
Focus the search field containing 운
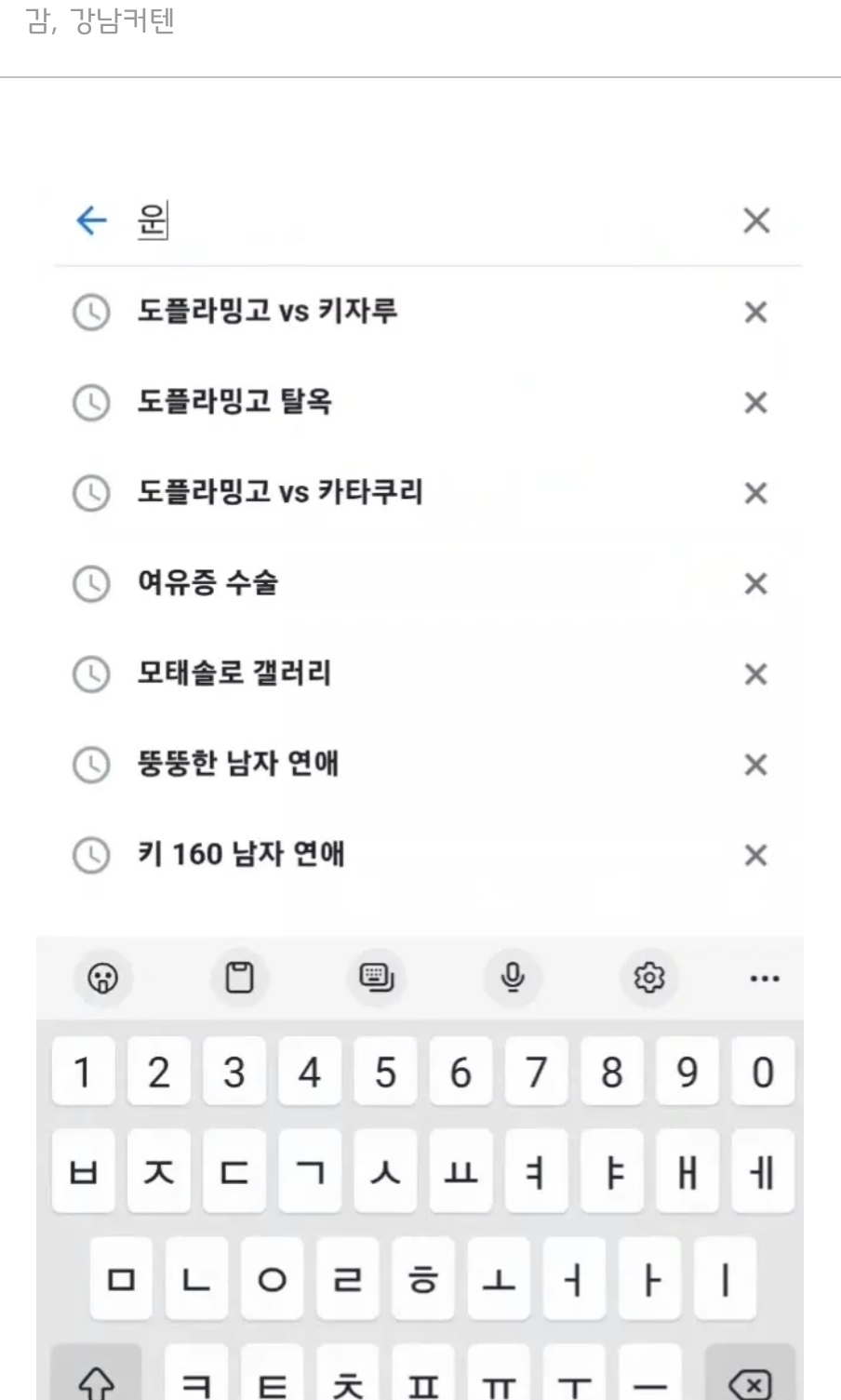coord(428,220)
